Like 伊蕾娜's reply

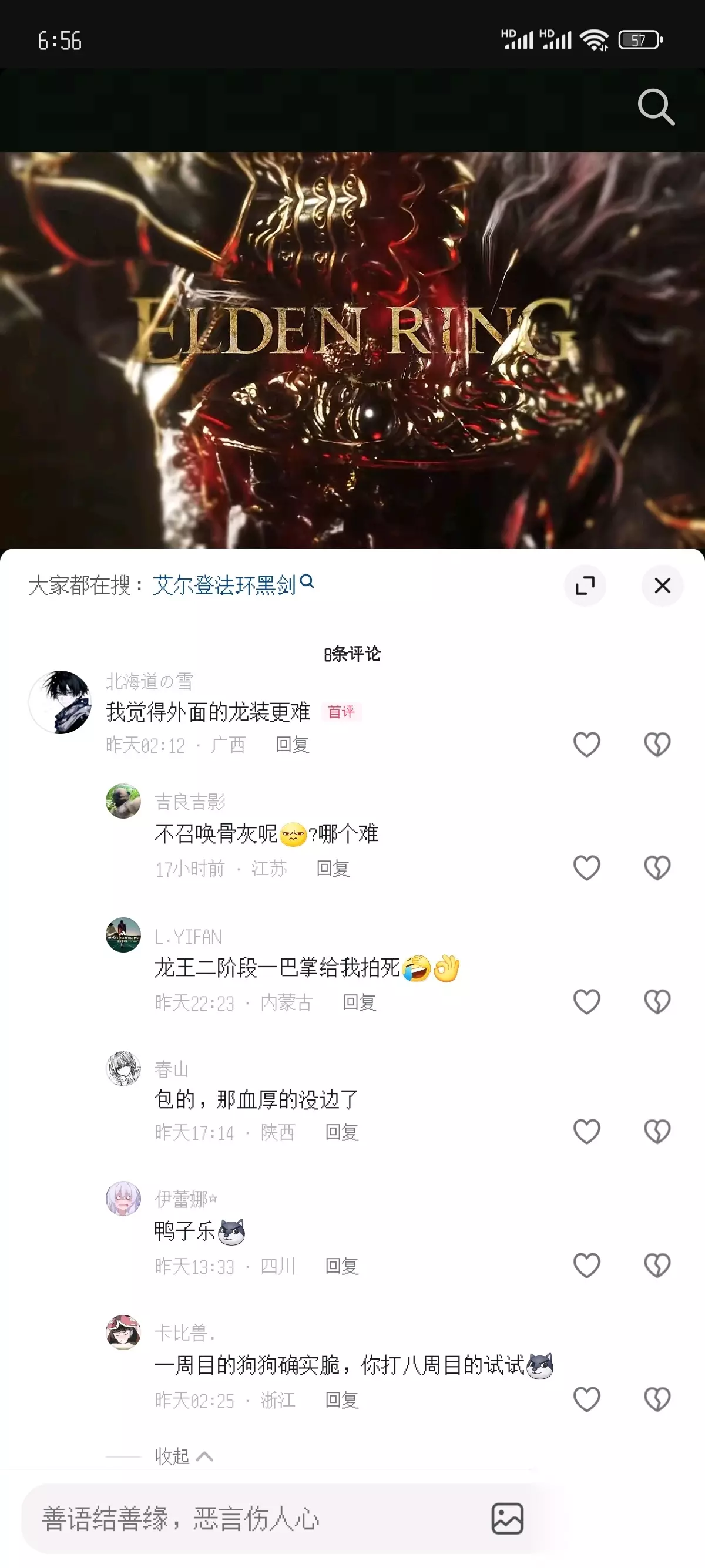coord(587,1266)
